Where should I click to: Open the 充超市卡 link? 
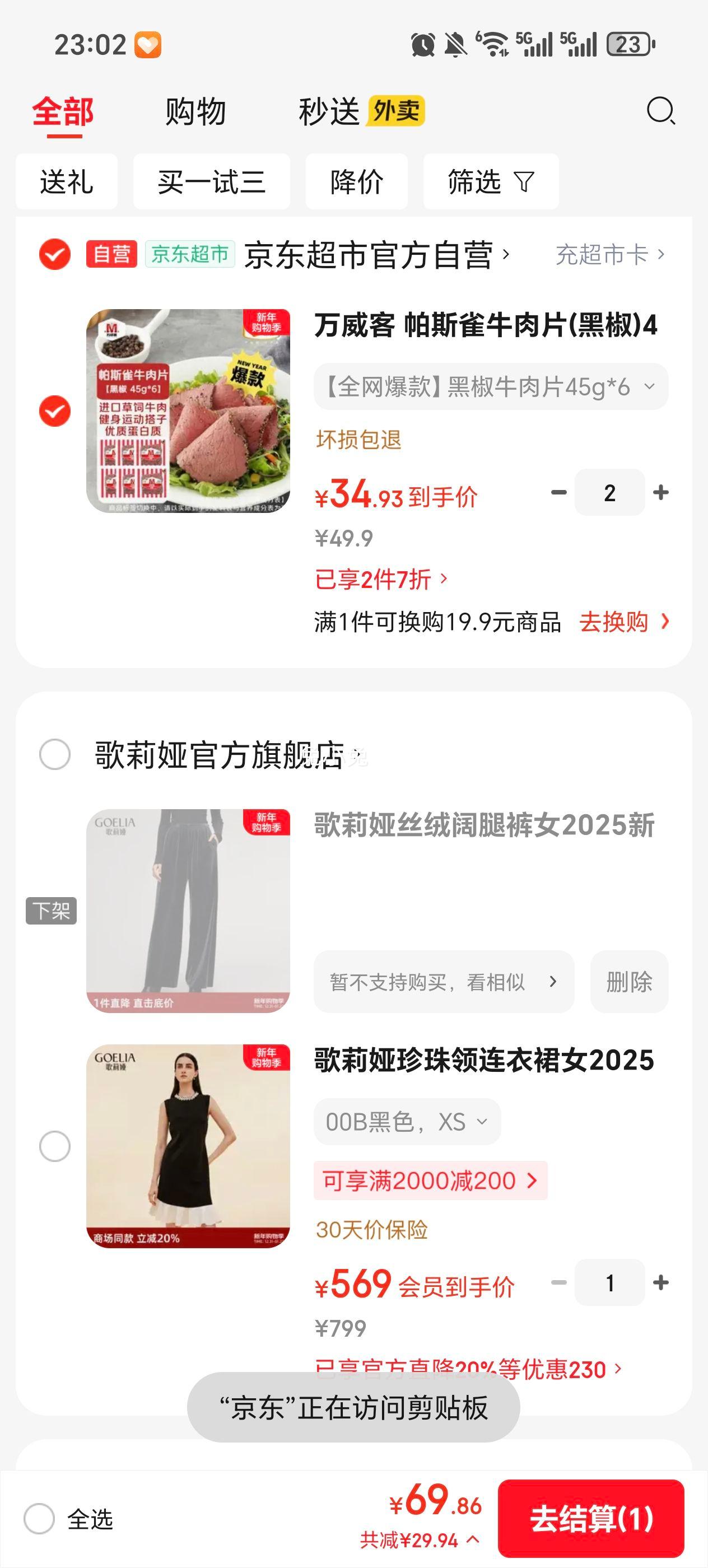tap(610, 254)
